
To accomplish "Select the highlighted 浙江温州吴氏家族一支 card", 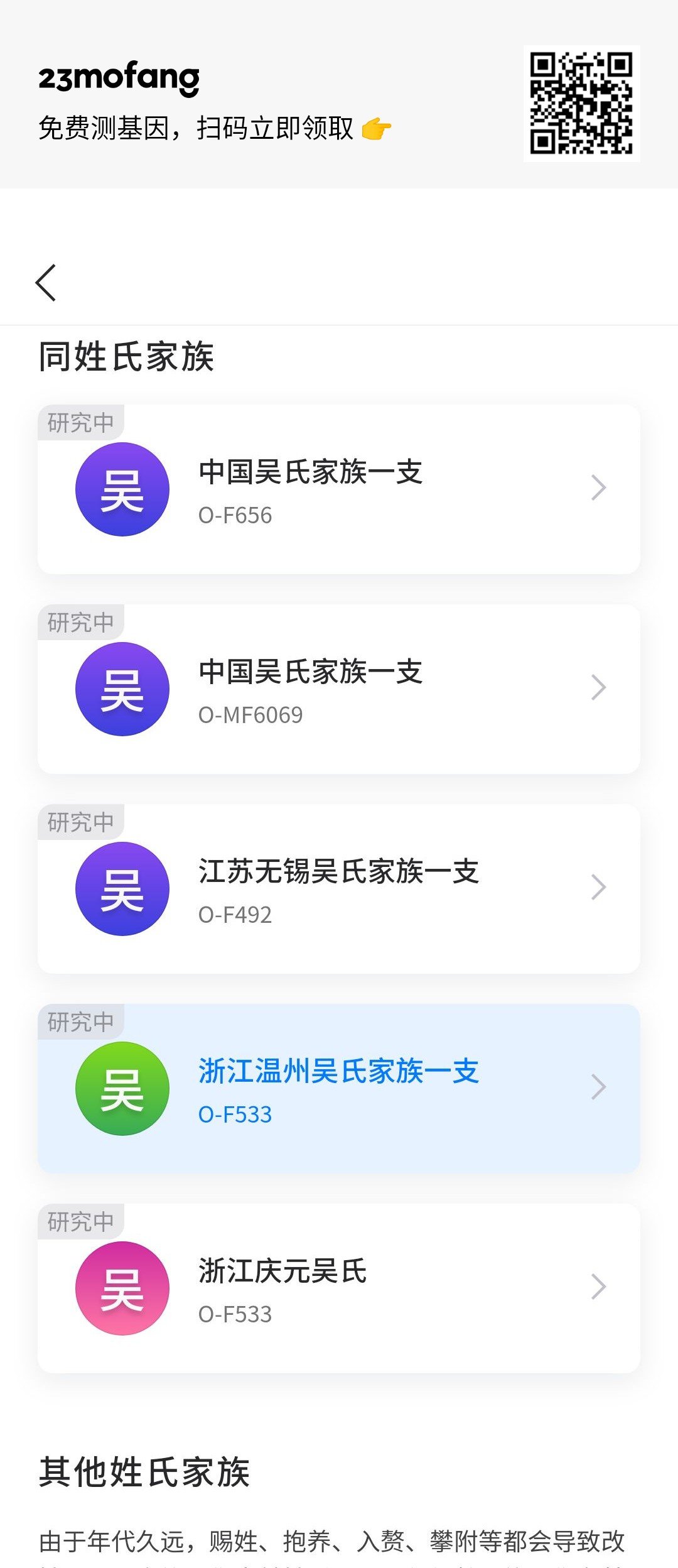I will [x=339, y=1089].
